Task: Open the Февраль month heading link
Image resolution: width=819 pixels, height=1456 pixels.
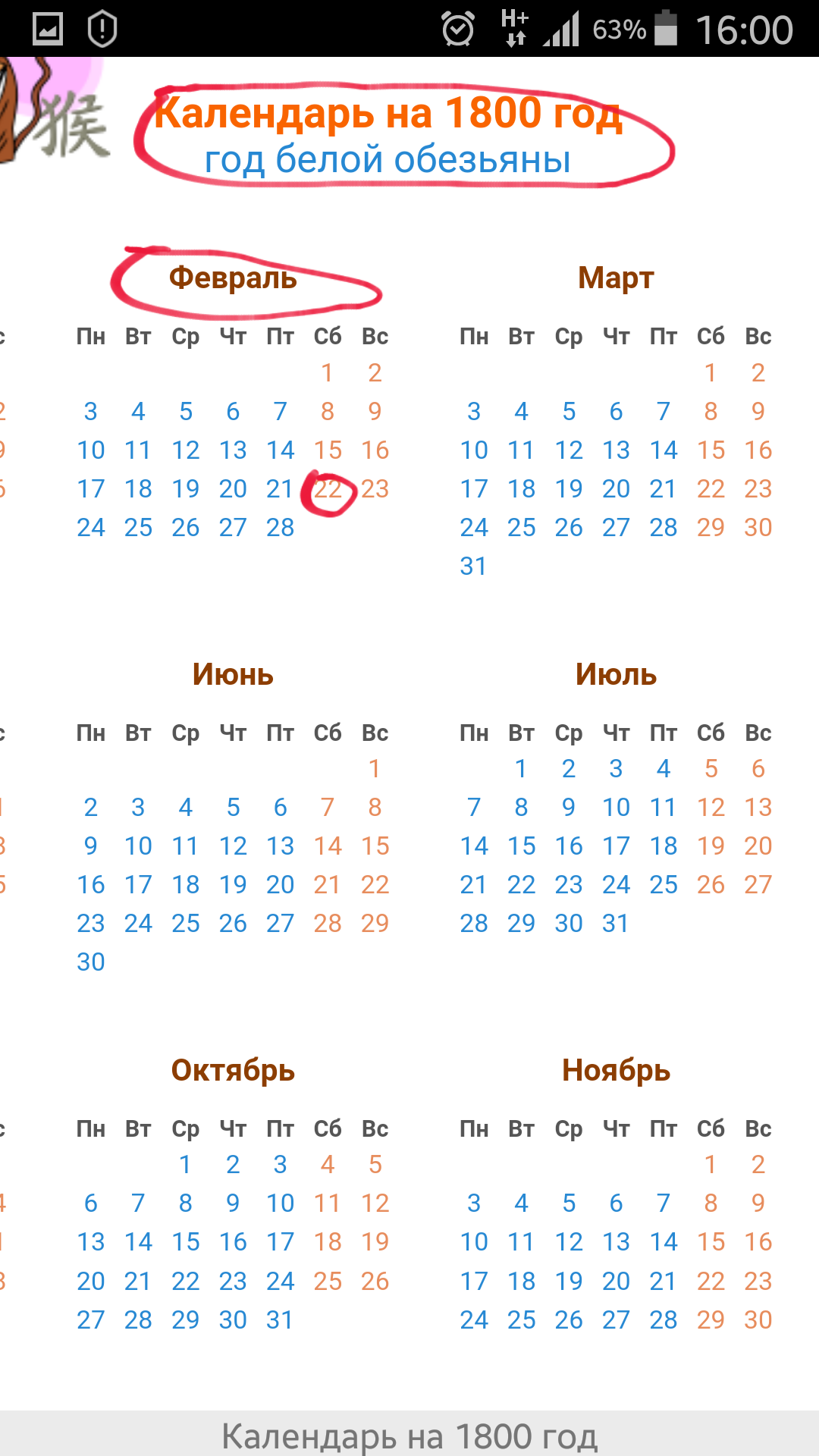Action: coord(233,278)
